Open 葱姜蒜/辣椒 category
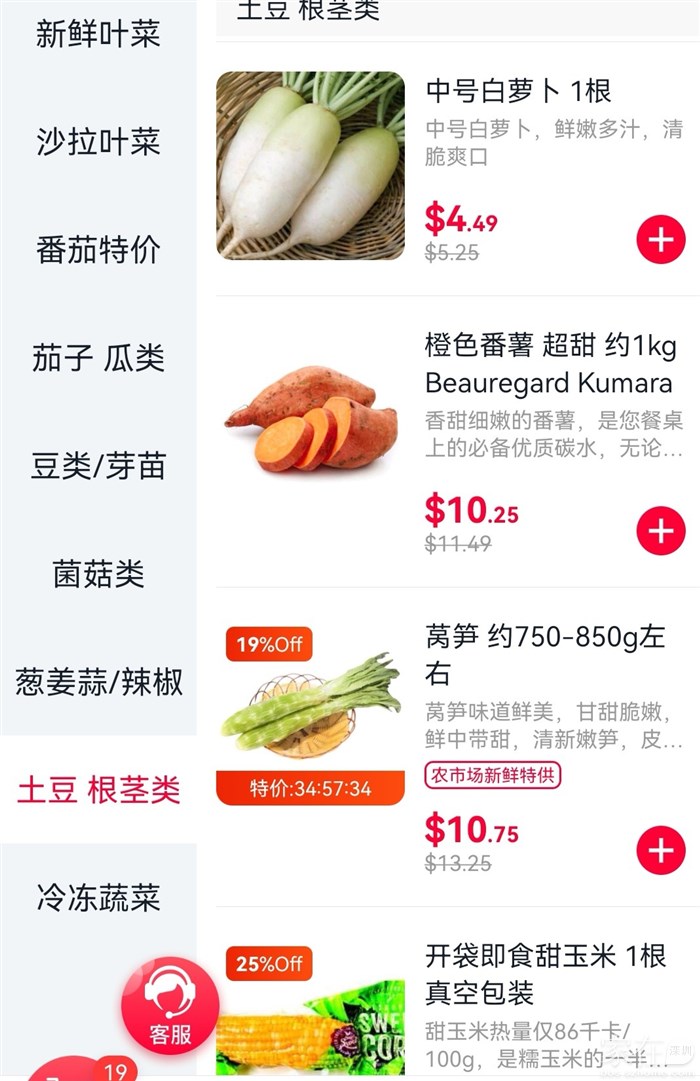Viewport: 700px width, 1081px height. [98, 682]
